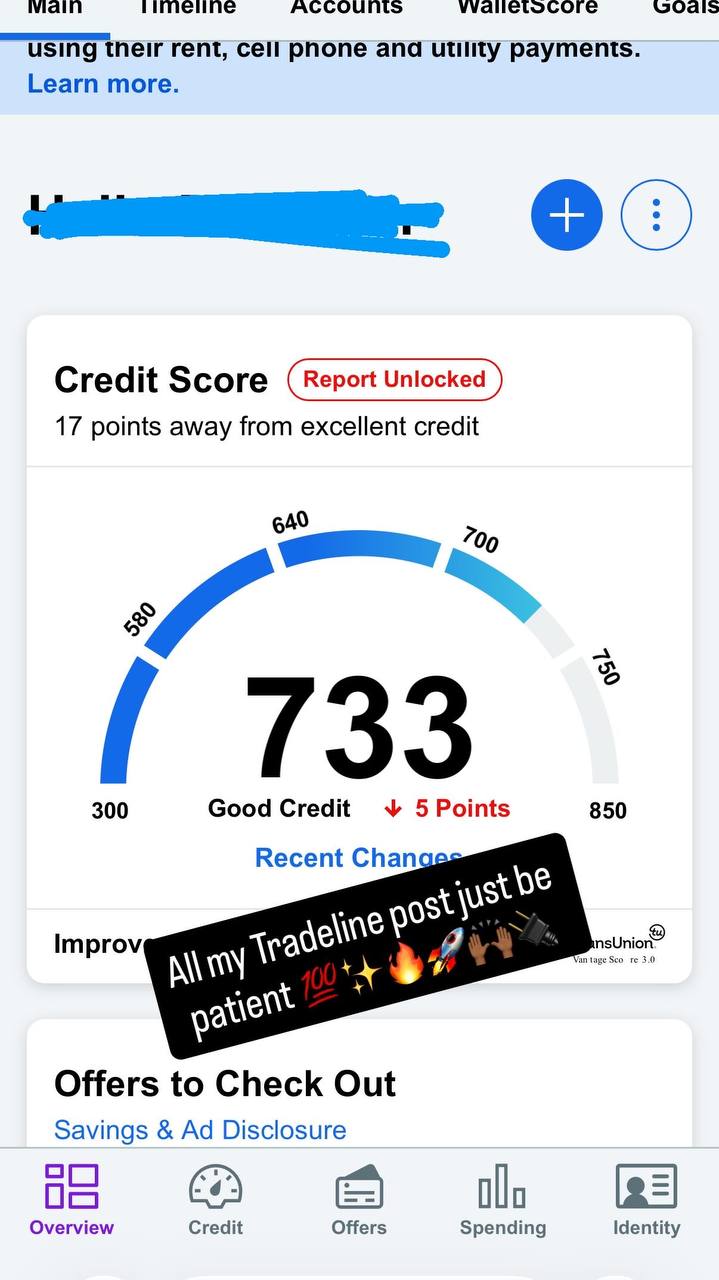Screen dimensions: 719x1280
Task: Select the Overview bottom tab
Action: (72, 1200)
